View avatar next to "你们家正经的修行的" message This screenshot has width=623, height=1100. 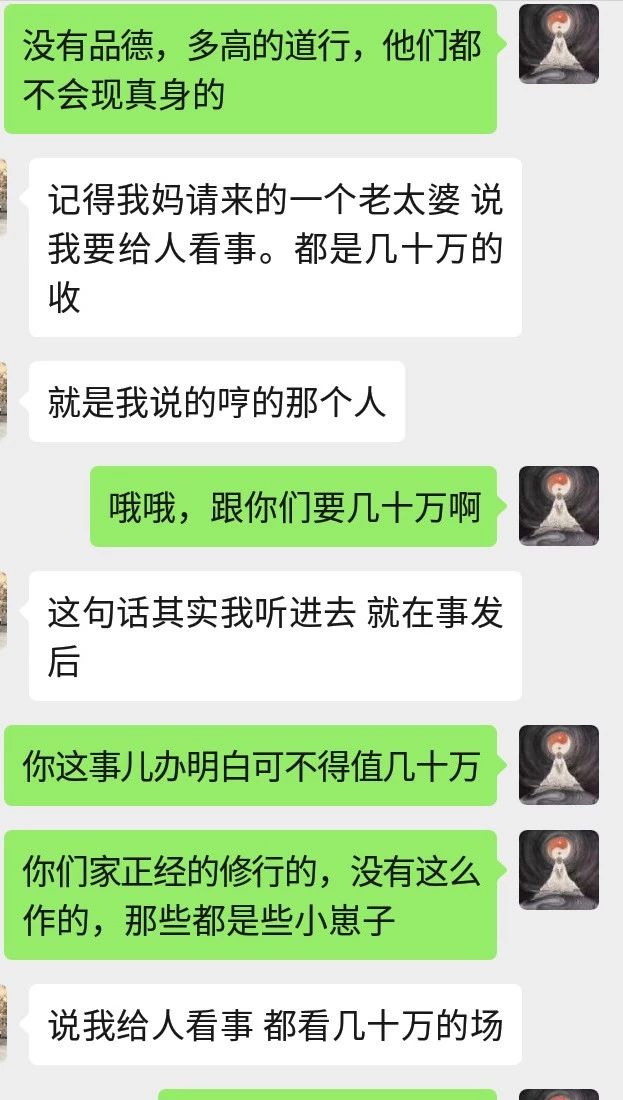tap(558, 870)
